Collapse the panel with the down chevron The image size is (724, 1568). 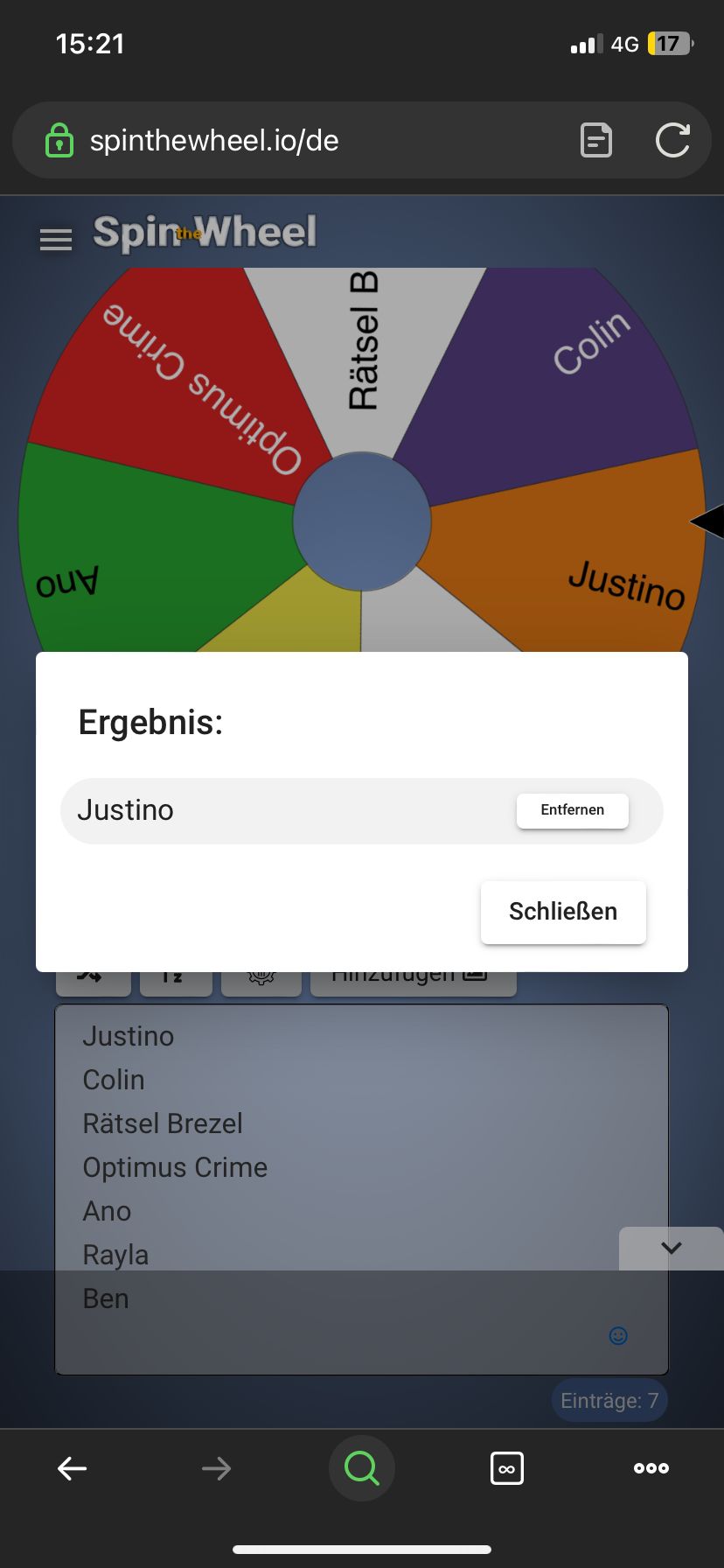[671, 1248]
